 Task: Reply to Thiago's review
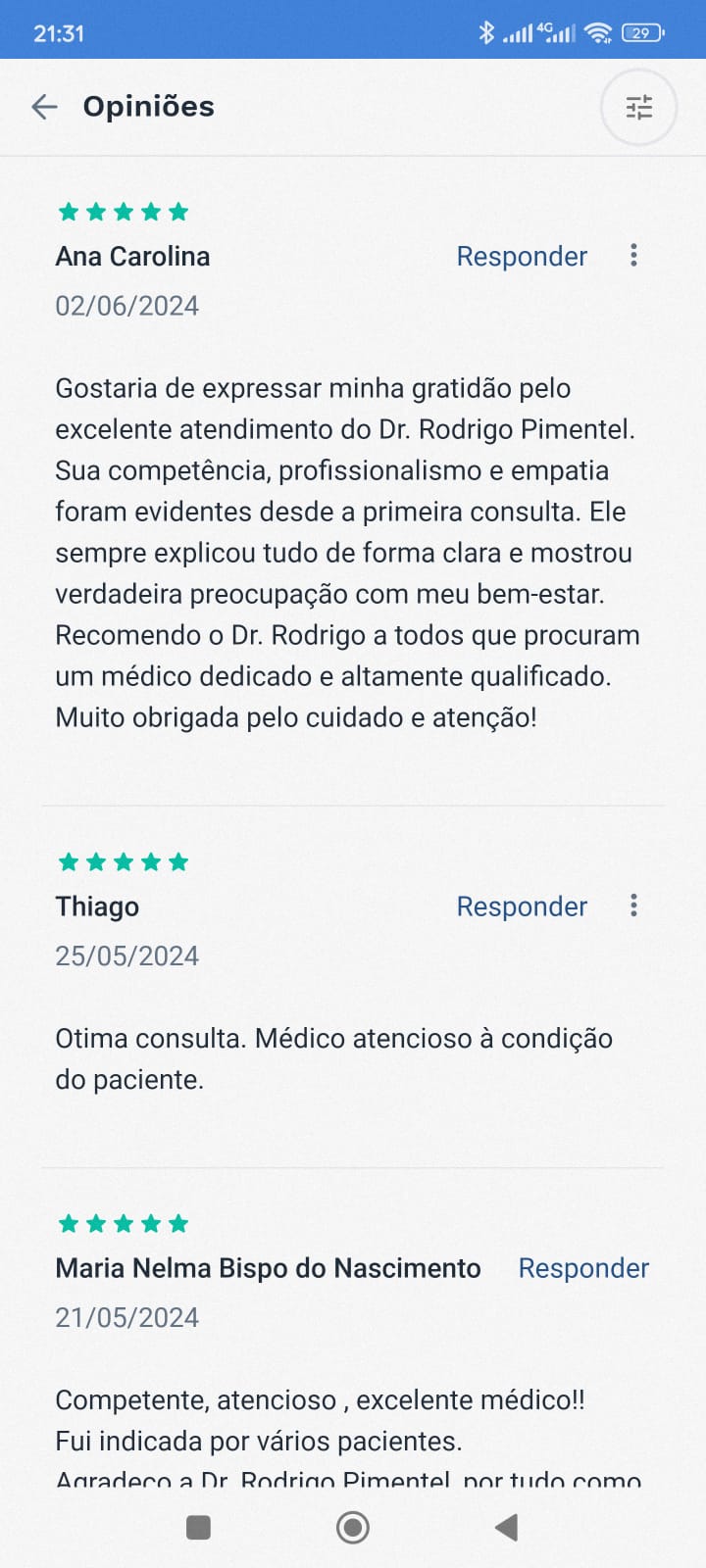click(x=522, y=906)
